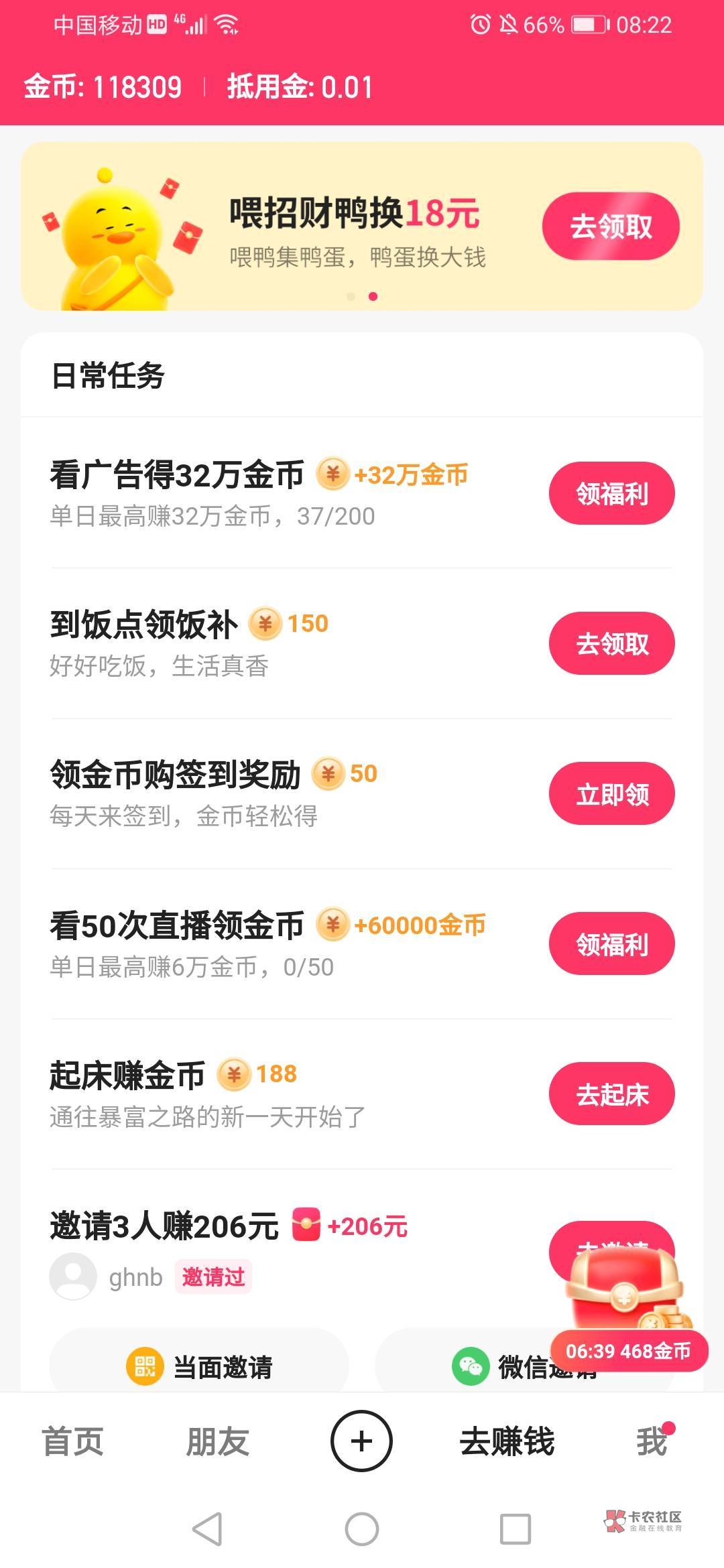
Task: Switch to the 首页 tab
Action: pos(72,1442)
